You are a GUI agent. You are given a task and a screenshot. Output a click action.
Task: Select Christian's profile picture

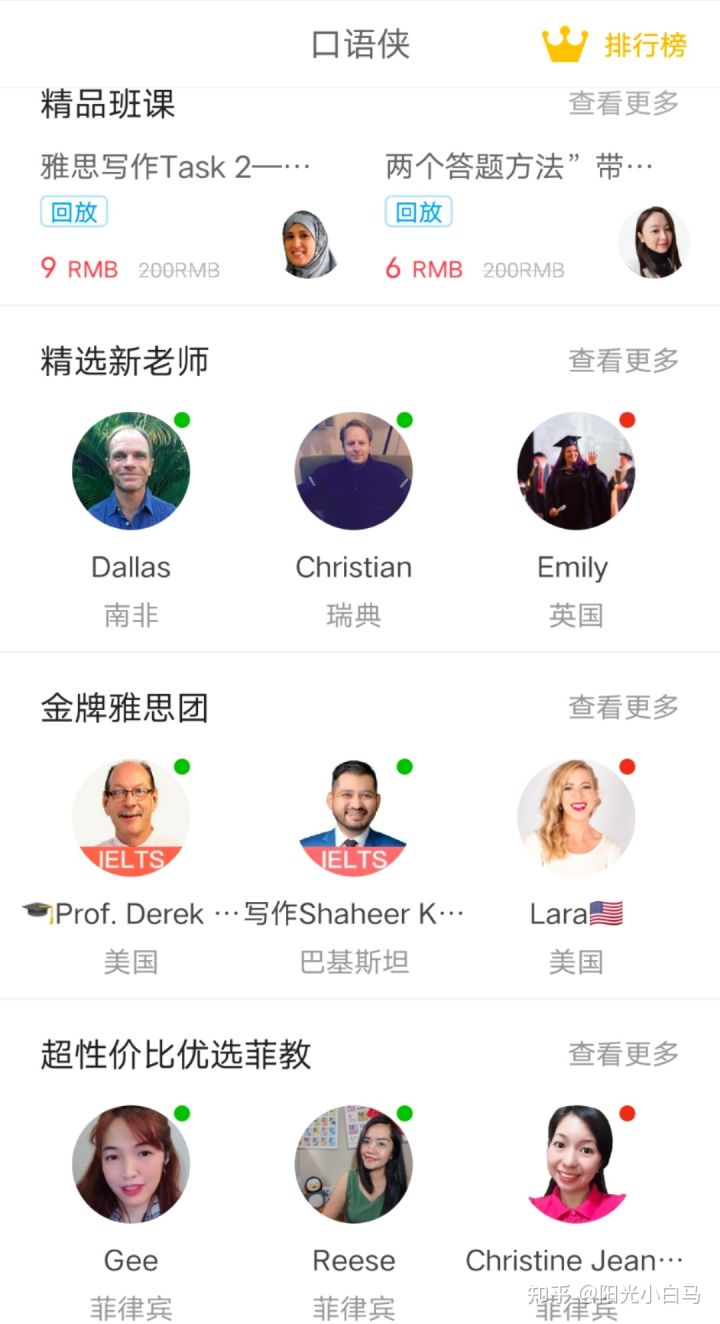click(353, 471)
